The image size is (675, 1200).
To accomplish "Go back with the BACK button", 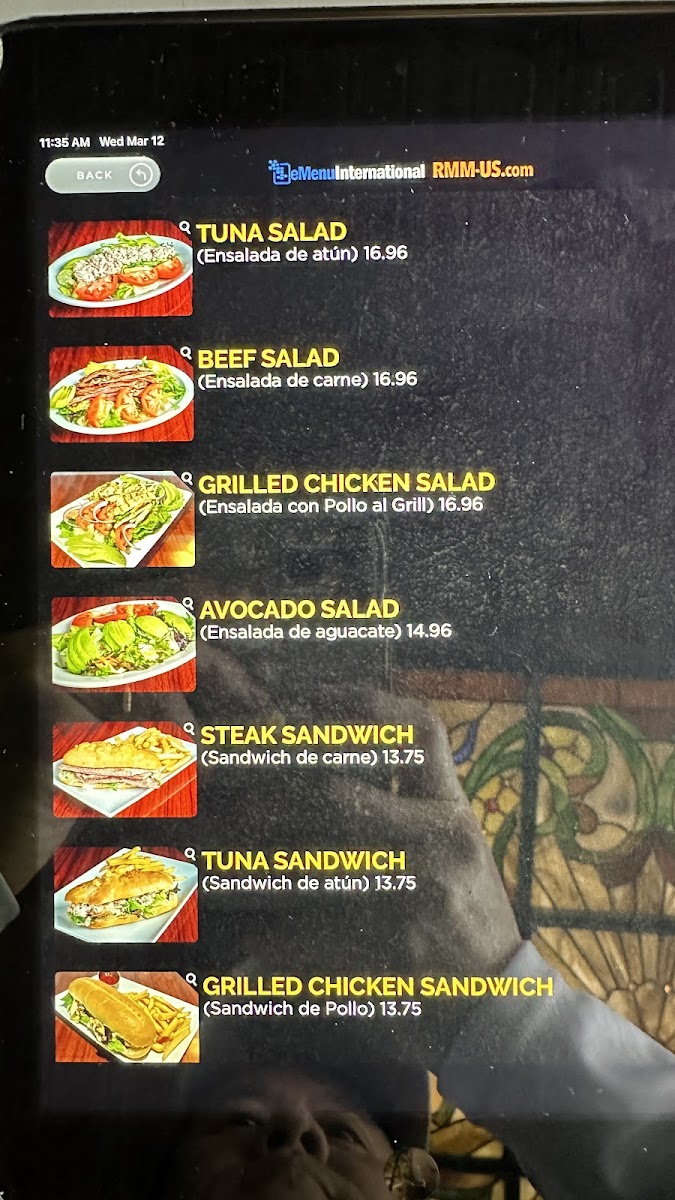I will pyautogui.click(x=102, y=175).
